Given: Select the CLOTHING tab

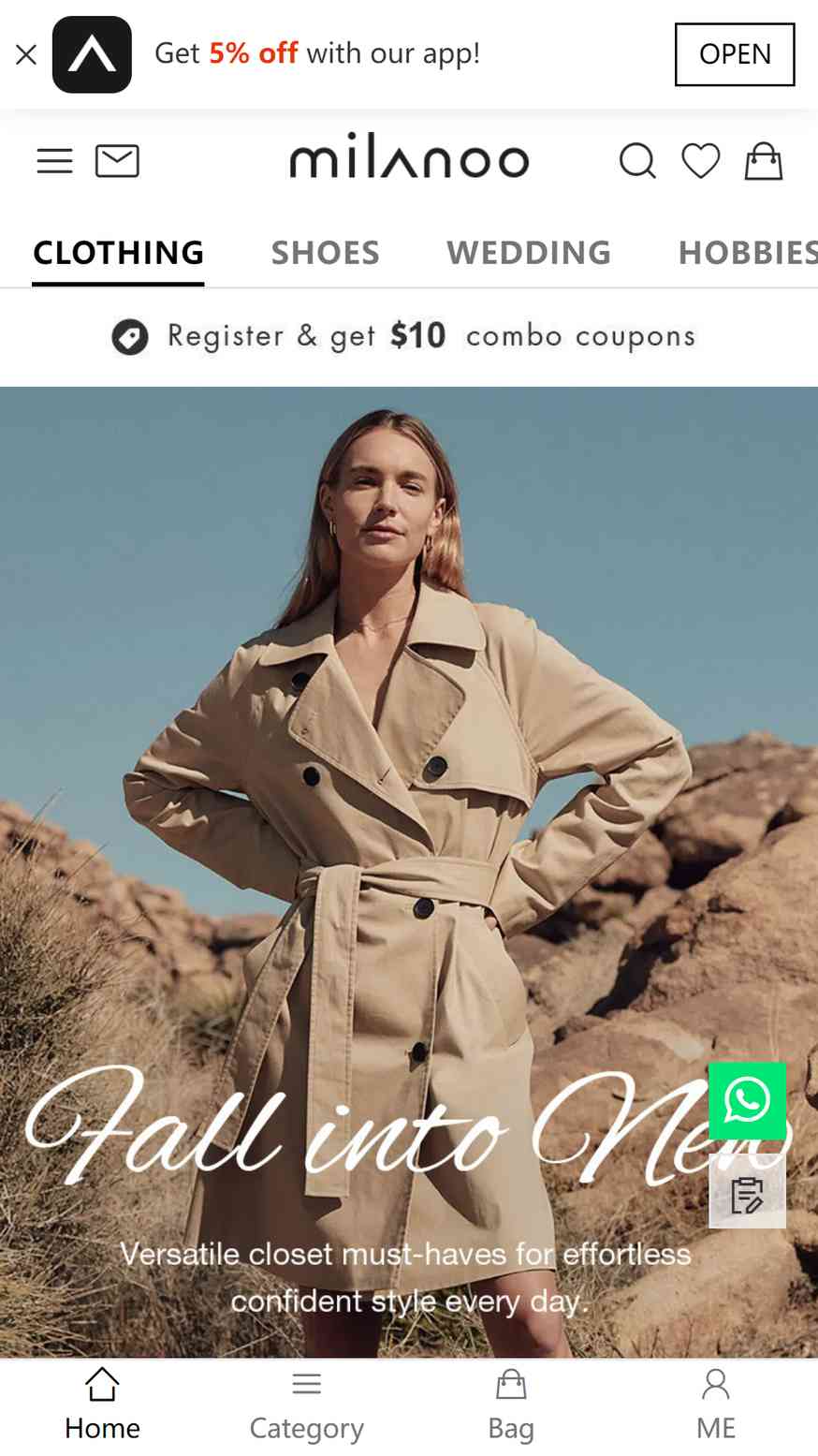Looking at the screenshot, I should click(119, 253).
